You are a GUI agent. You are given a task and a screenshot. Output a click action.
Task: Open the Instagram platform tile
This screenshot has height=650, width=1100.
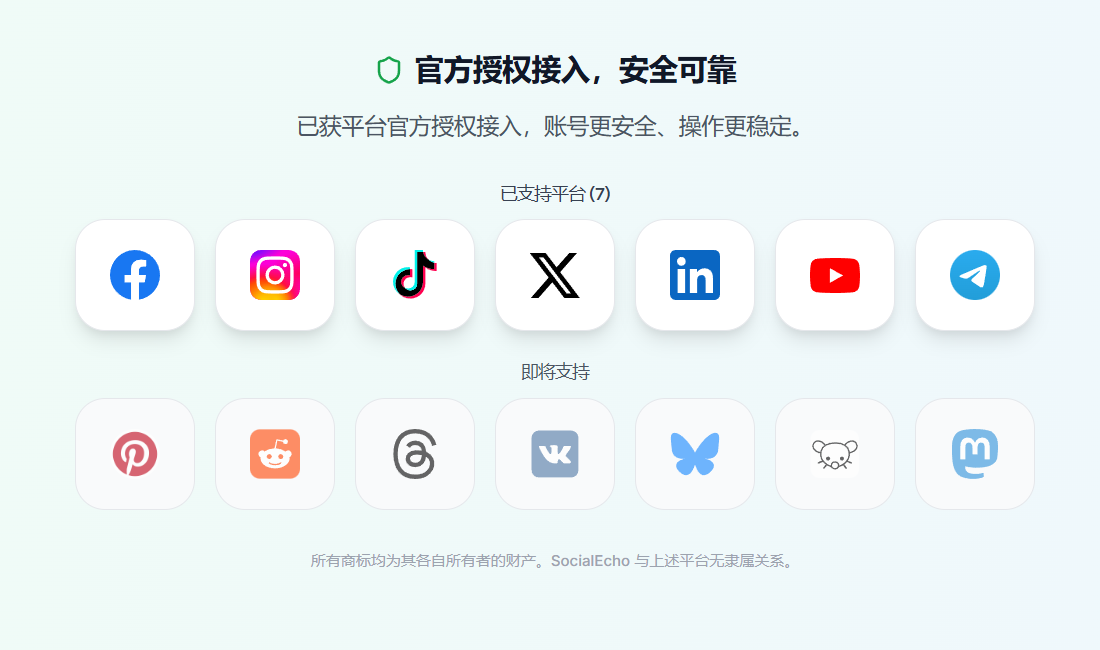[275, 275]
